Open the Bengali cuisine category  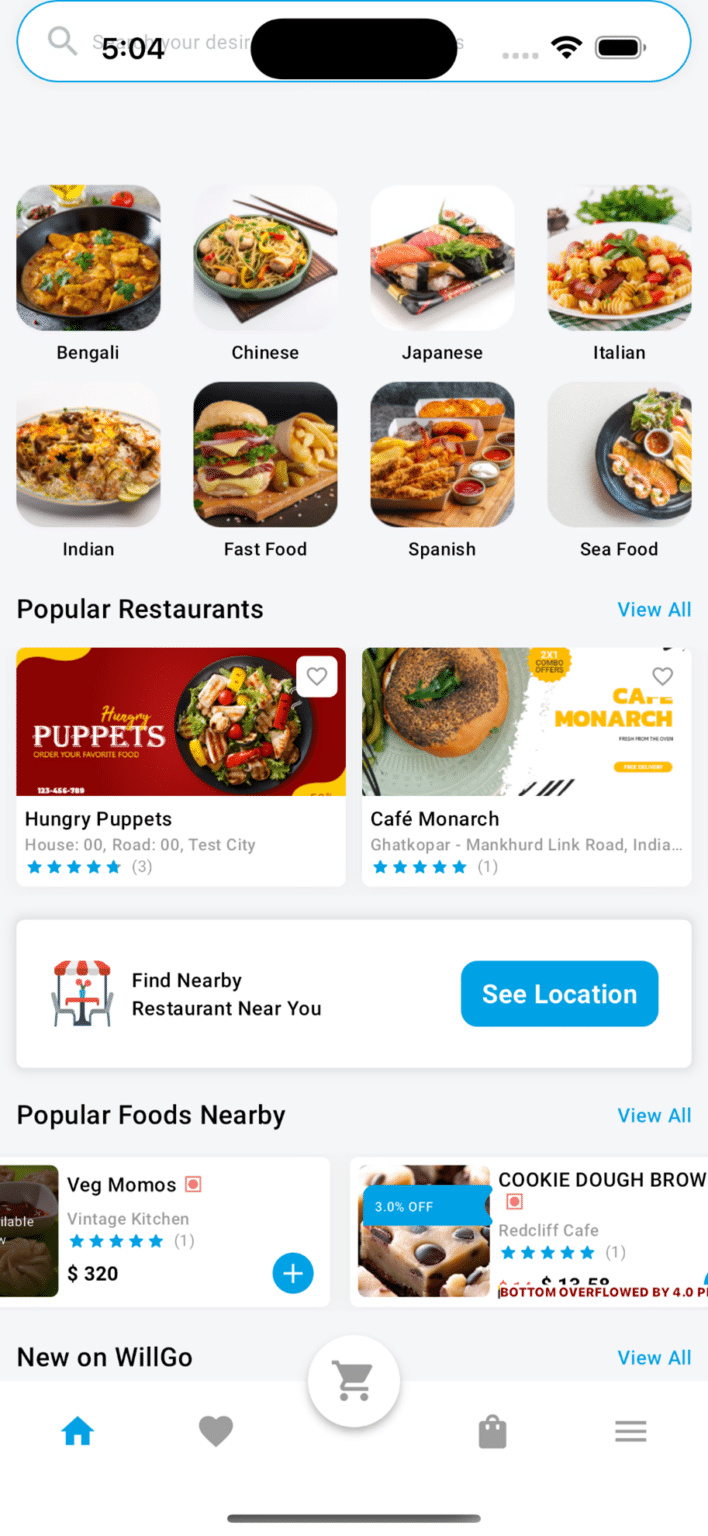click(x=88, y=258)
